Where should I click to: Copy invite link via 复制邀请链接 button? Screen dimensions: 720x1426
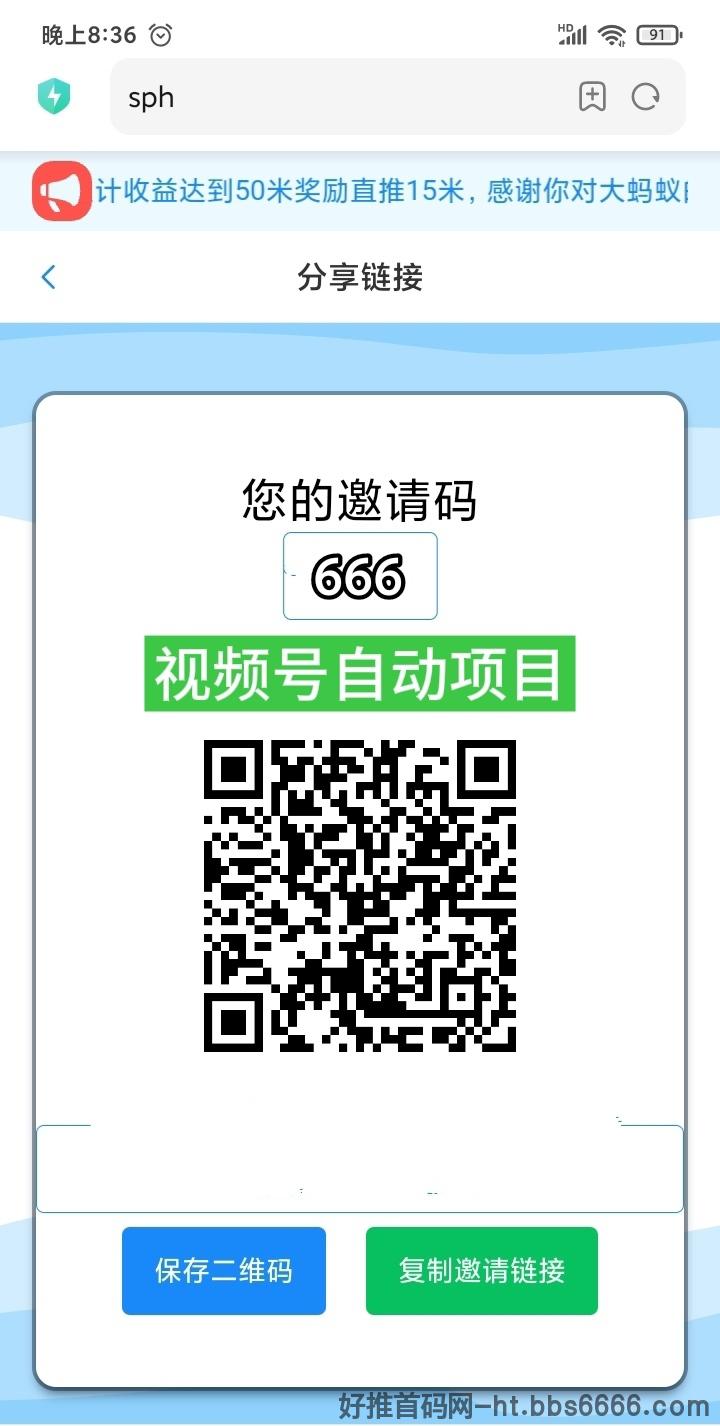[x=482, y=1270]
